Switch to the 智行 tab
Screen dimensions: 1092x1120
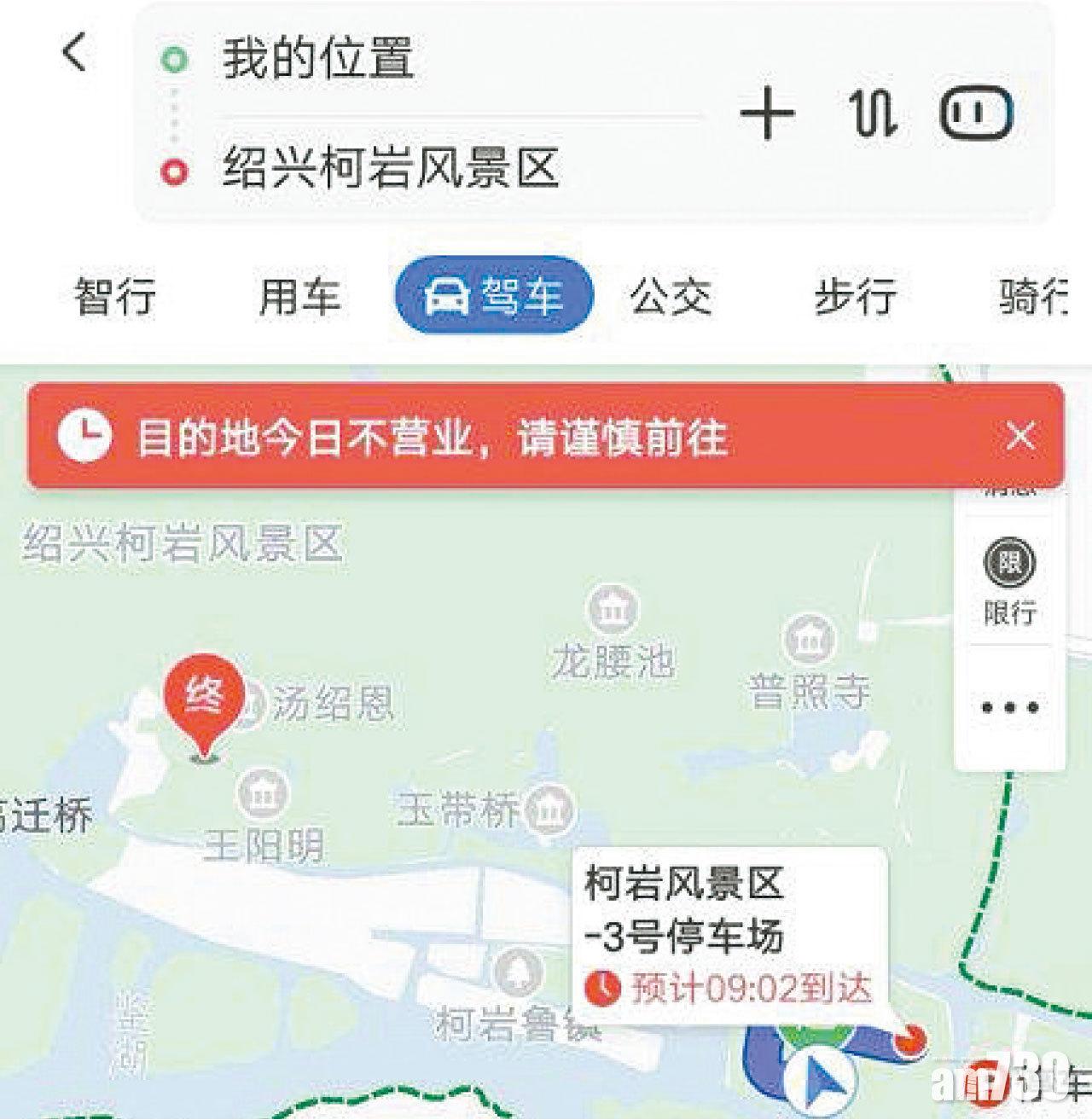(x=115, y=297)
